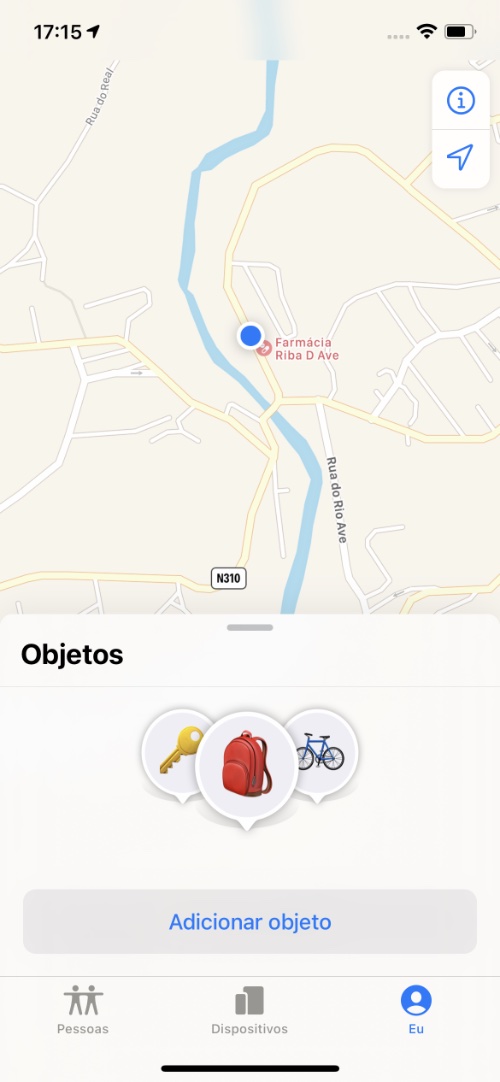
Task: Tap the sheet grabber handle above Objetos
Action: 250,627
